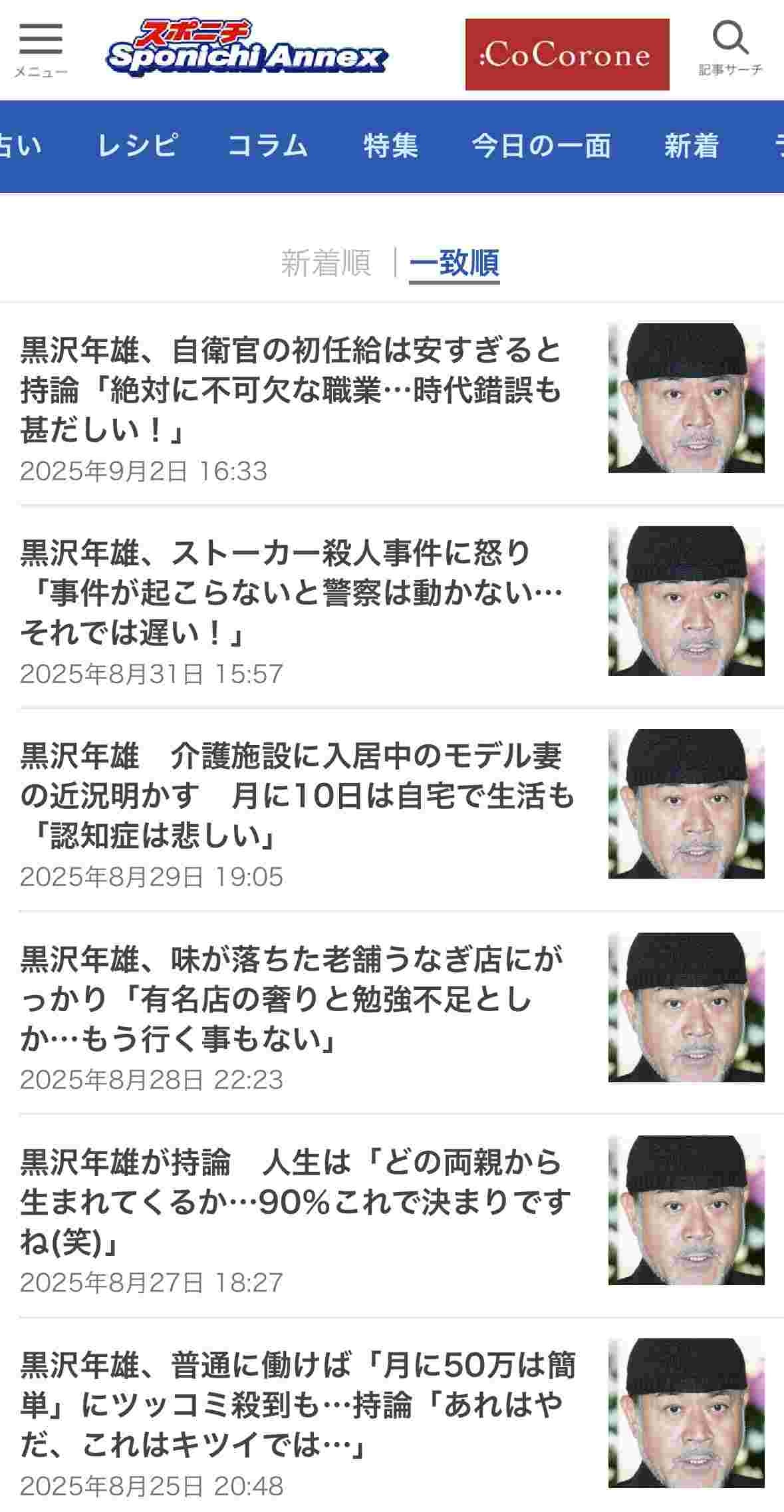784x1512 pixels.
Task: Read the ストーカー殺人事件 article
Action: 291,593
